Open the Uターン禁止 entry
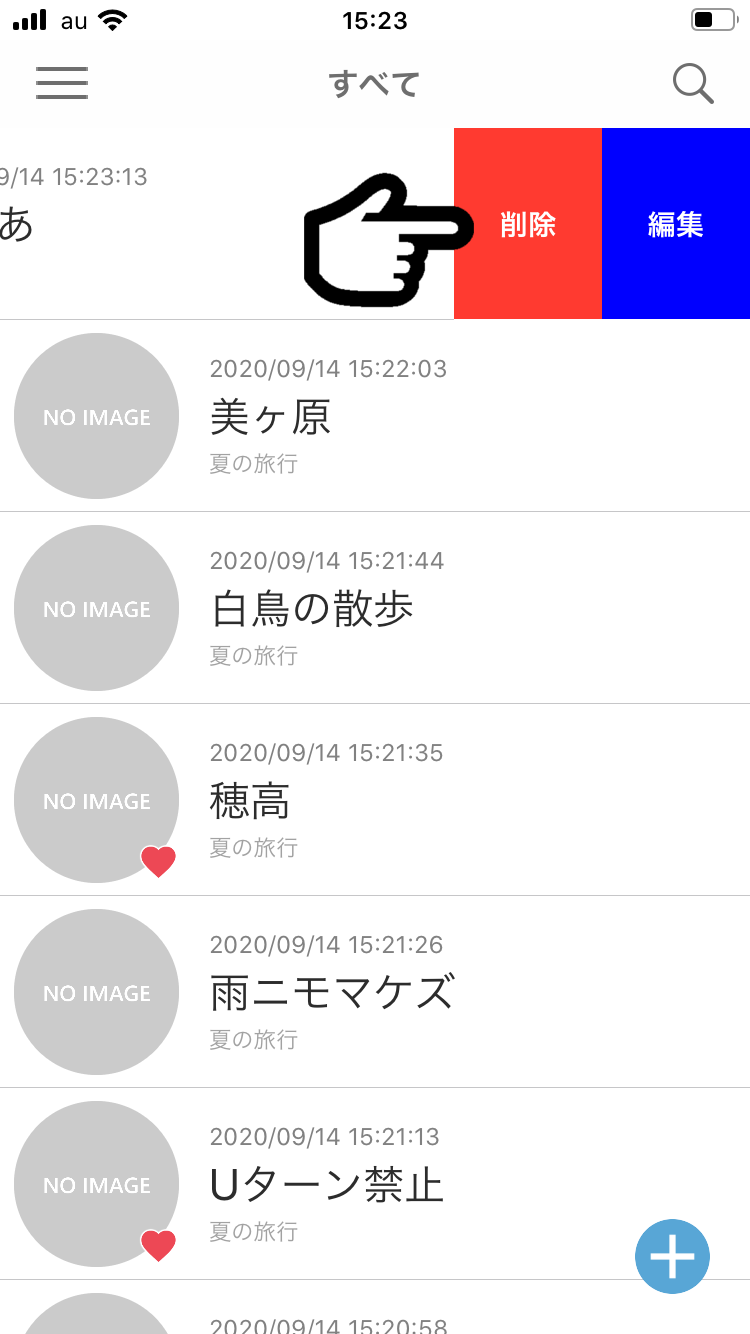The width and height of the screenshot is (750, 1334). (375, 1184)
